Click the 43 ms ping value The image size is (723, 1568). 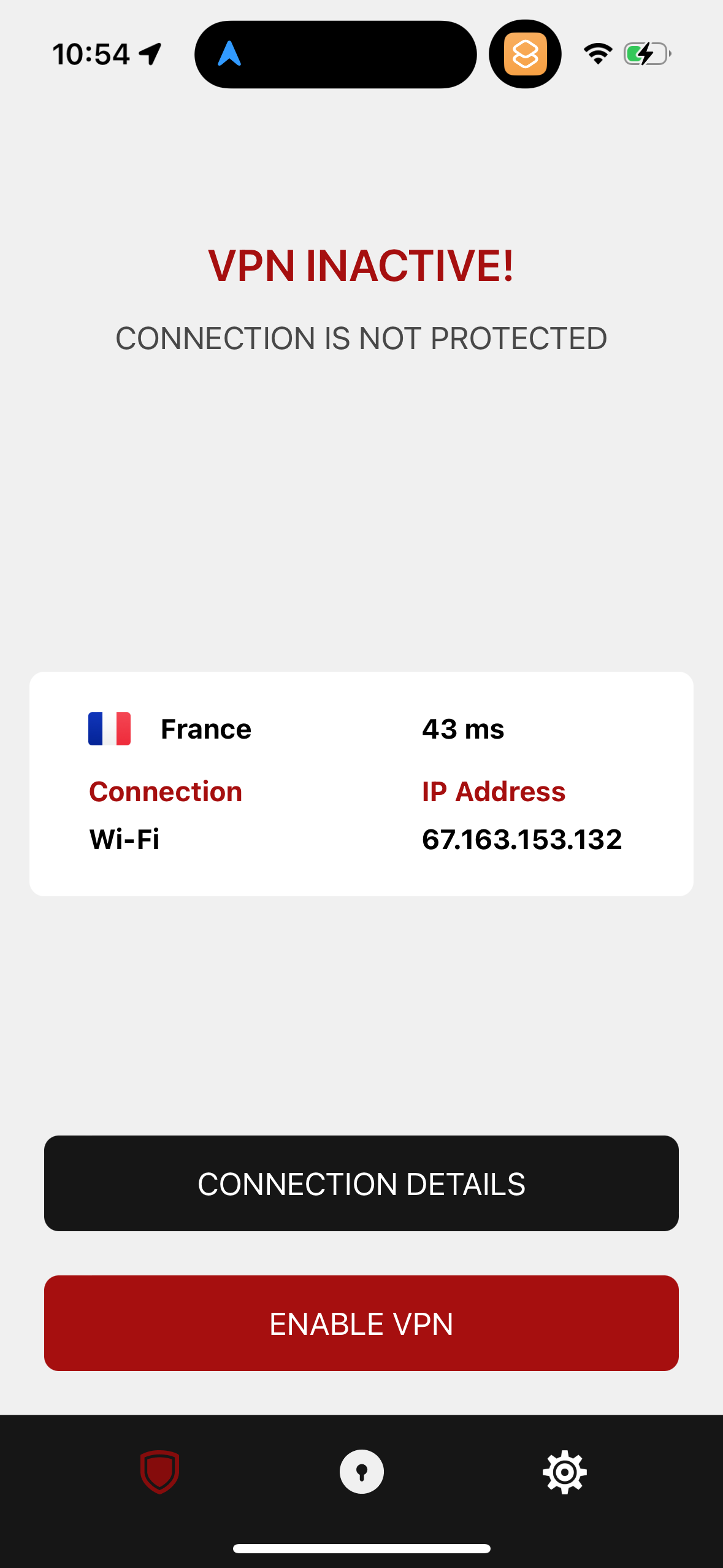coord(463,729)
